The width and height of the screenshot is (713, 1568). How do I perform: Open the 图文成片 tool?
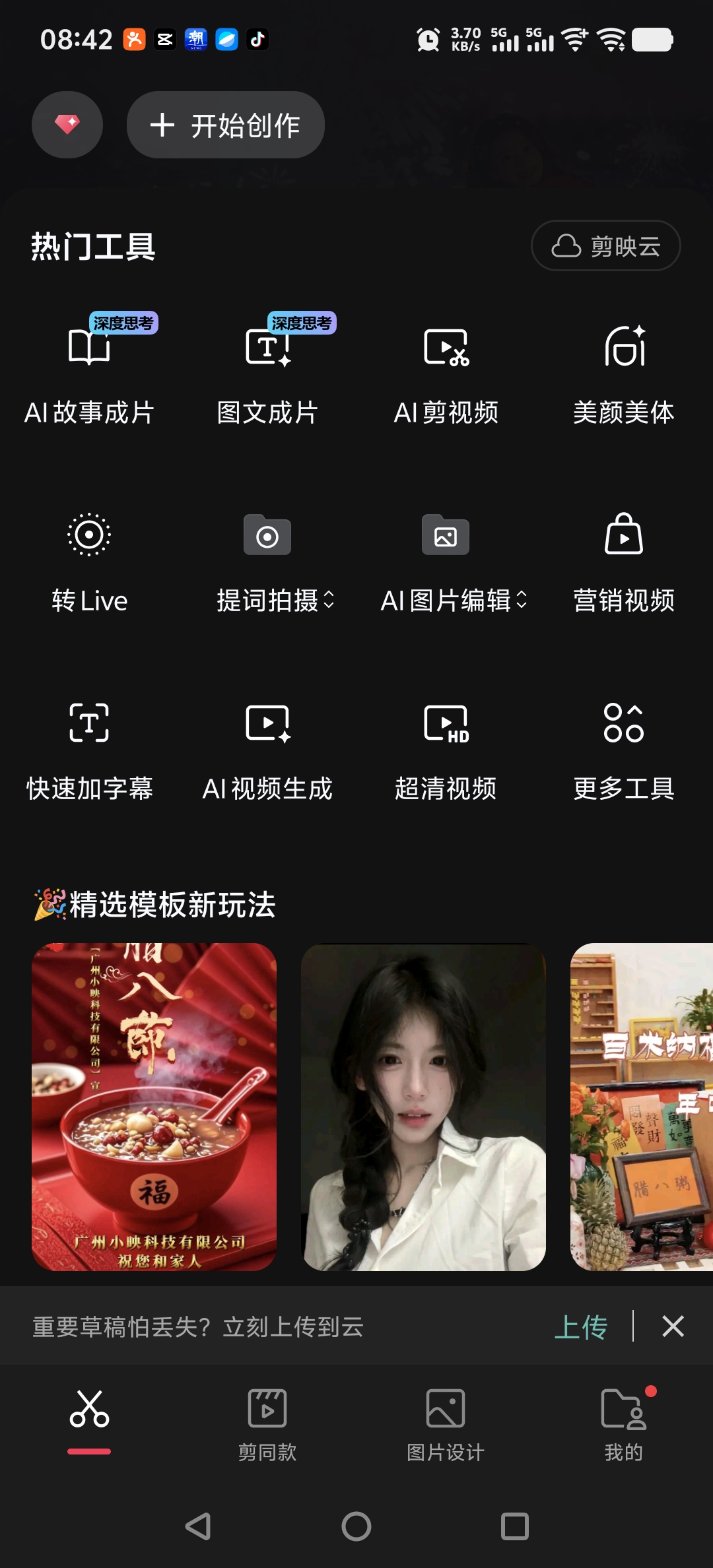267,370
